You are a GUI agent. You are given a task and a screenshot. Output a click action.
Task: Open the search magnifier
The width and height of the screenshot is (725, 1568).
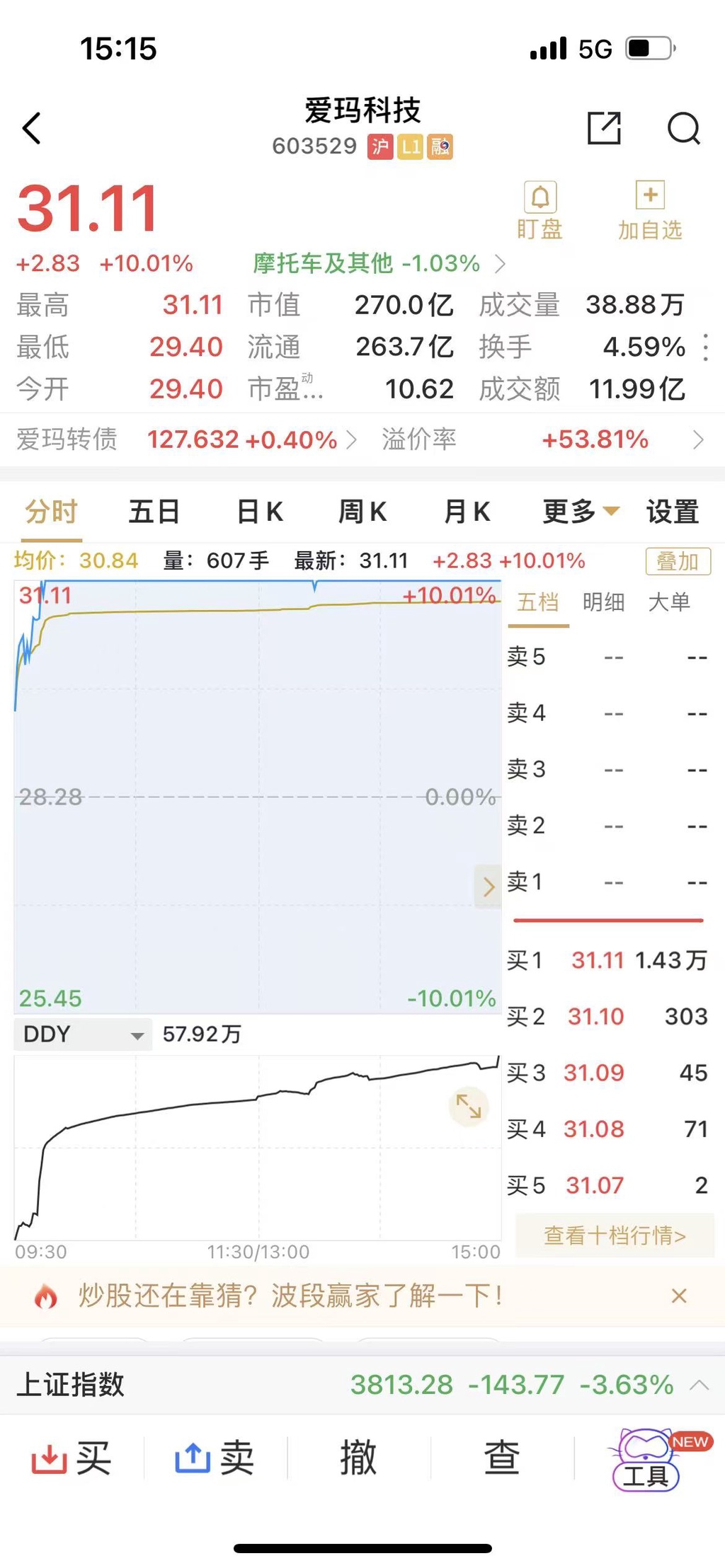(683, 128)
